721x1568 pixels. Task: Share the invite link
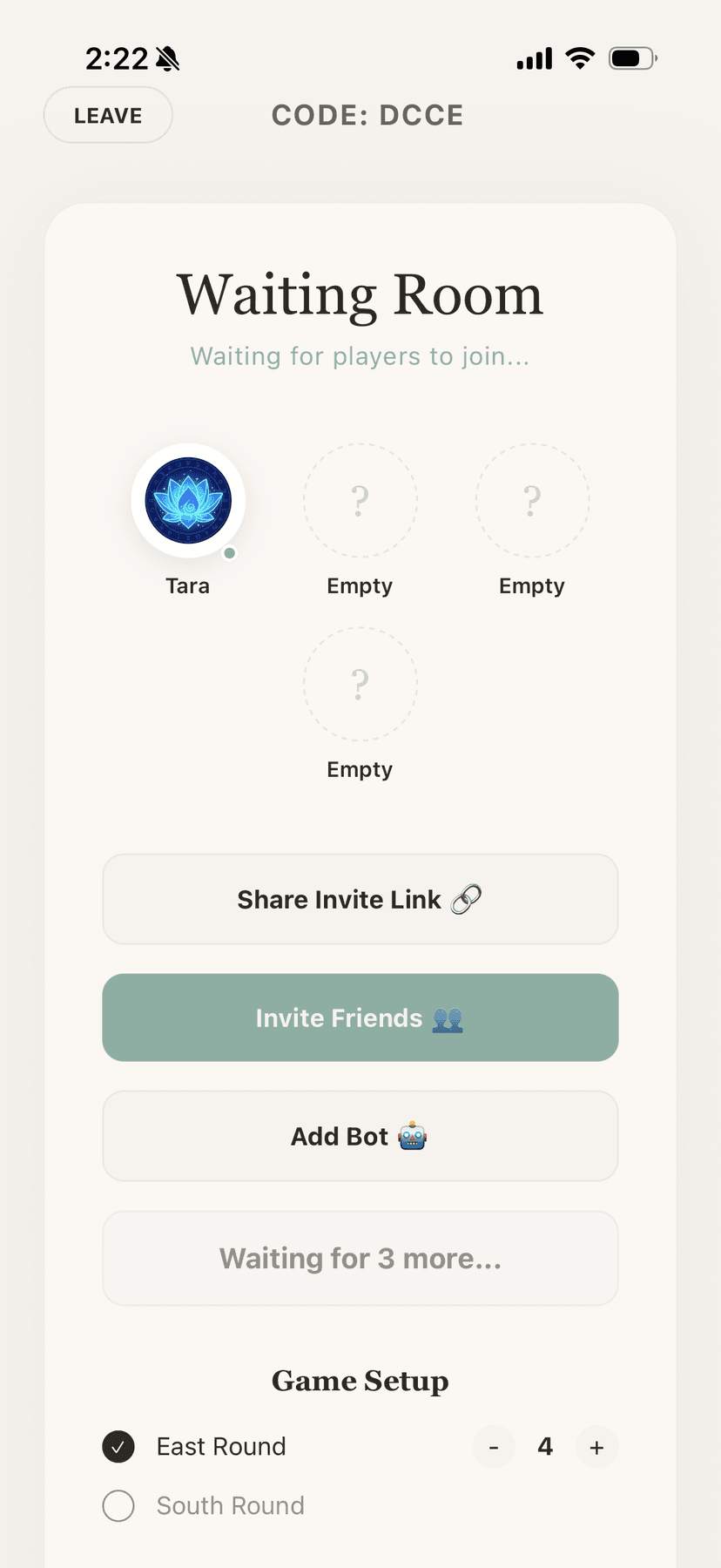point(360,899)
